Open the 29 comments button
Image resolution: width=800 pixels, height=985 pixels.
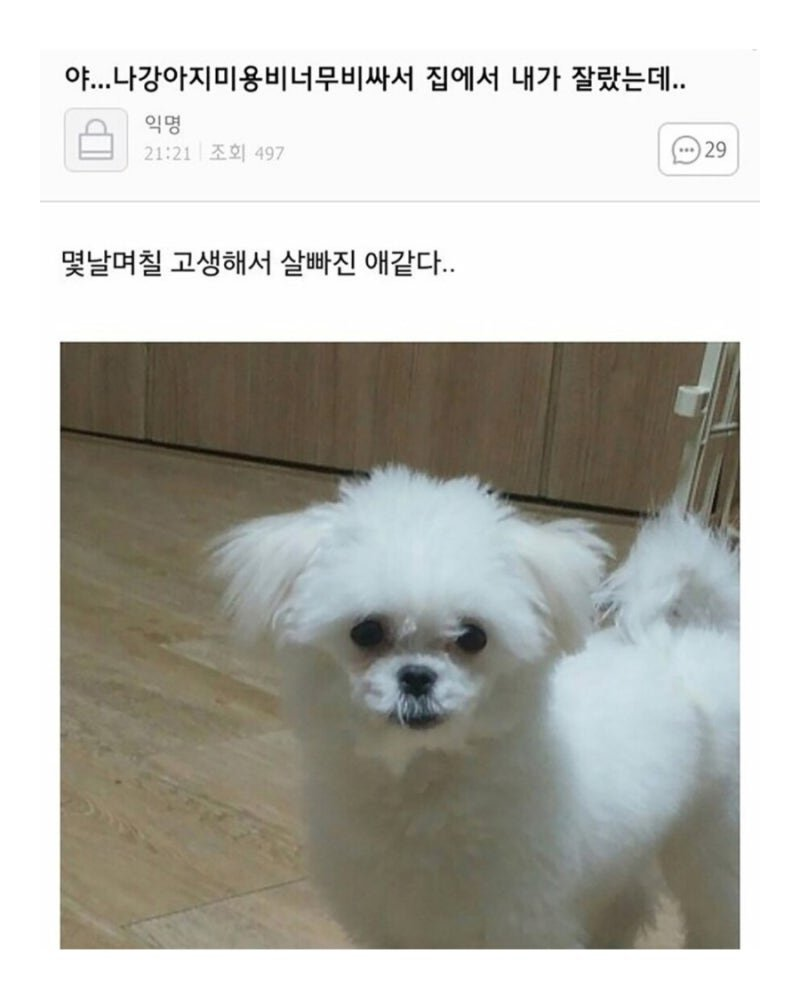(x=698, y=150)
